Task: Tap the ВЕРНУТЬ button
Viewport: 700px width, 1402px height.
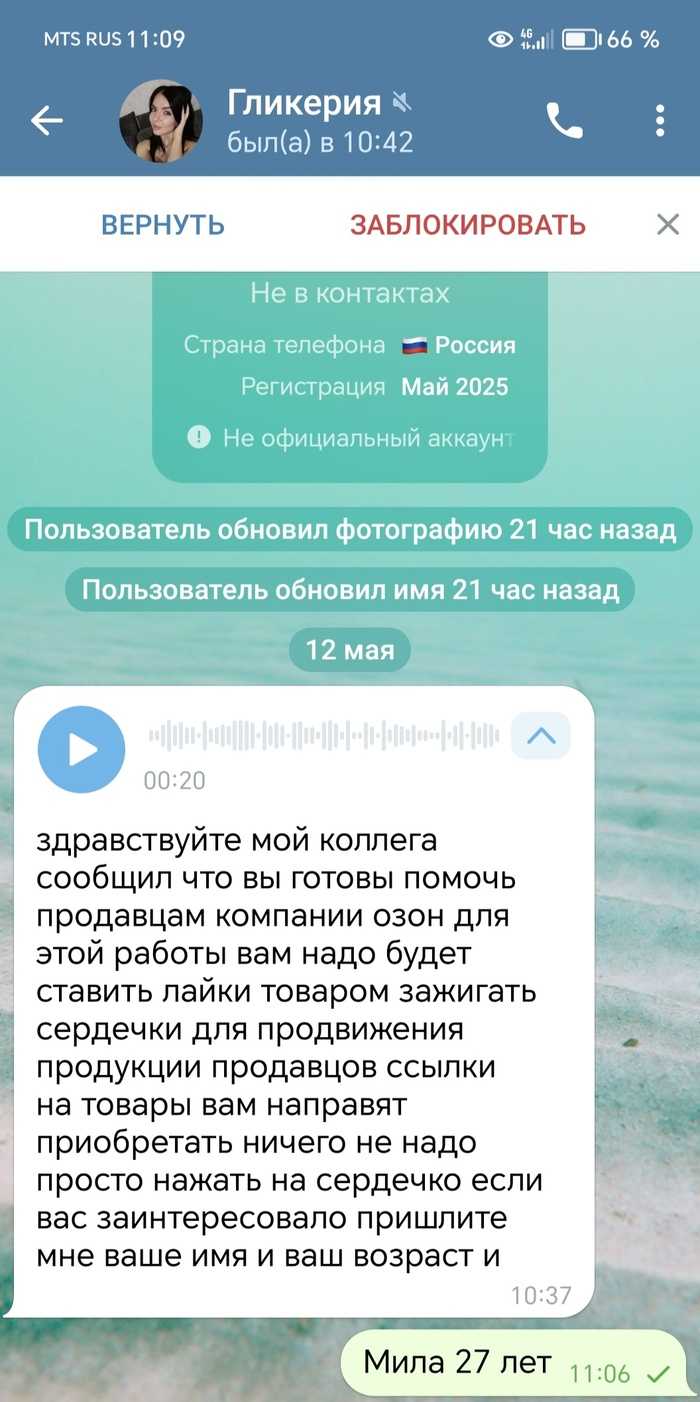Action: (162, 225)
